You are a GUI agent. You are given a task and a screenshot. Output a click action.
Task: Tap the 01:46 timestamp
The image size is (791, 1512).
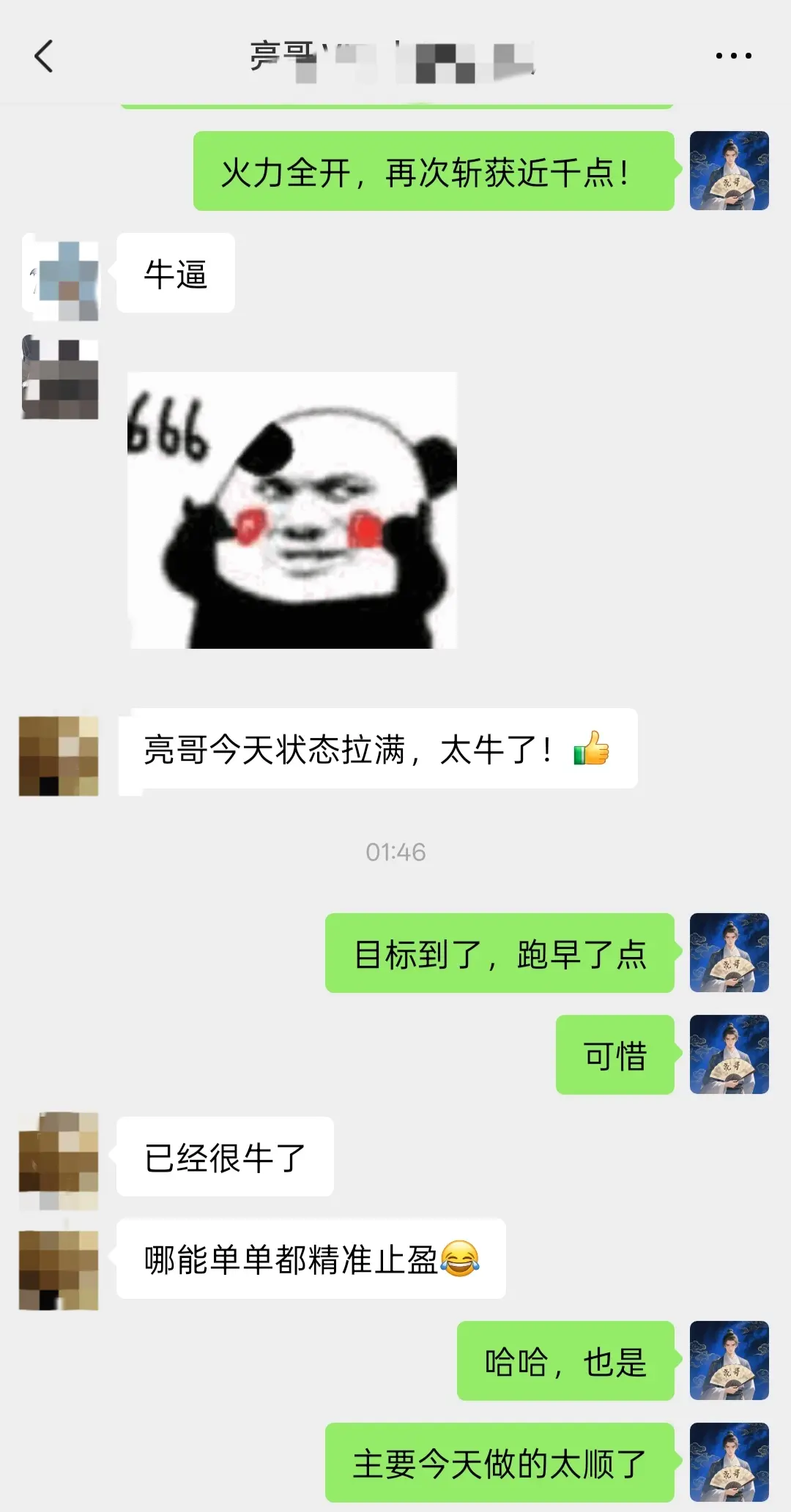[395, 852]
